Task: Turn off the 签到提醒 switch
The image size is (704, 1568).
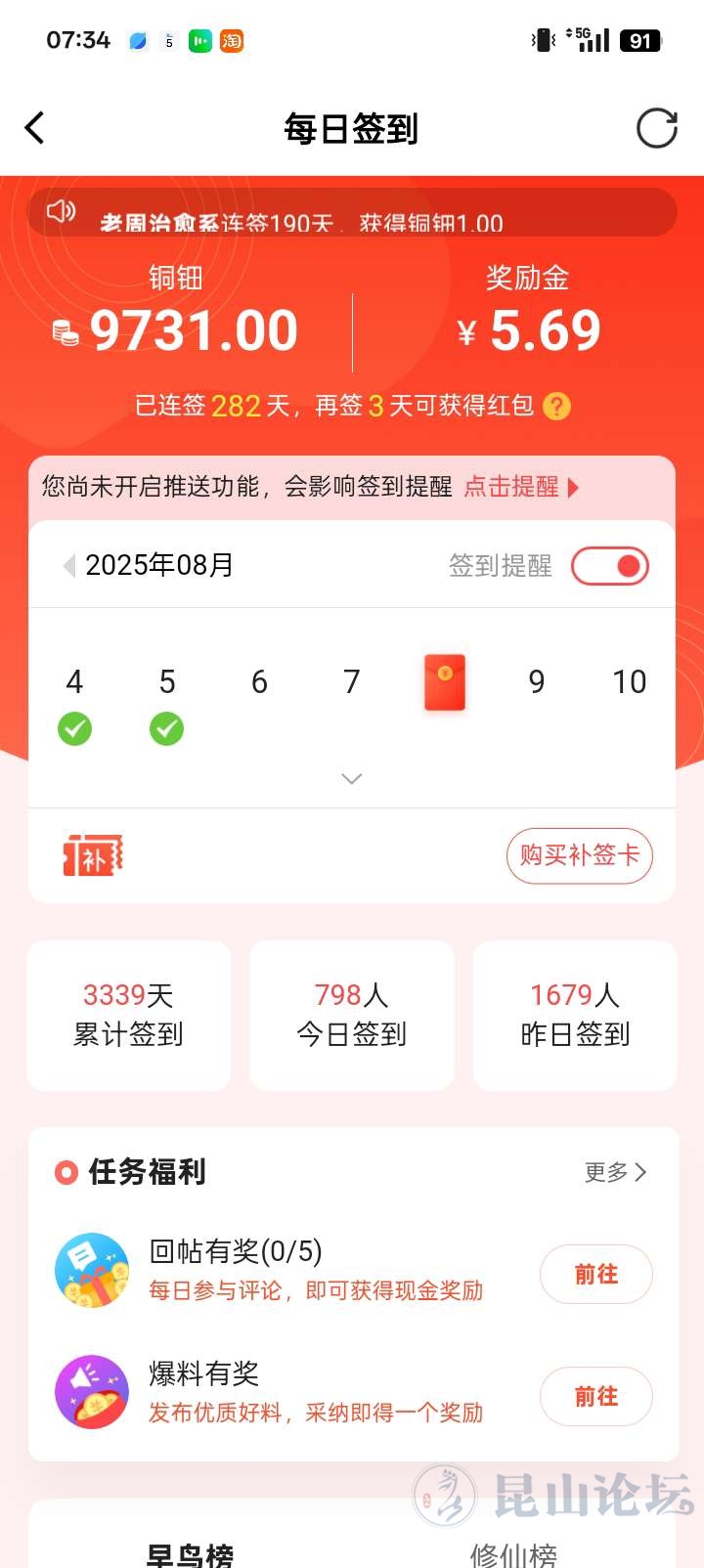Action: tap(609, 566)
